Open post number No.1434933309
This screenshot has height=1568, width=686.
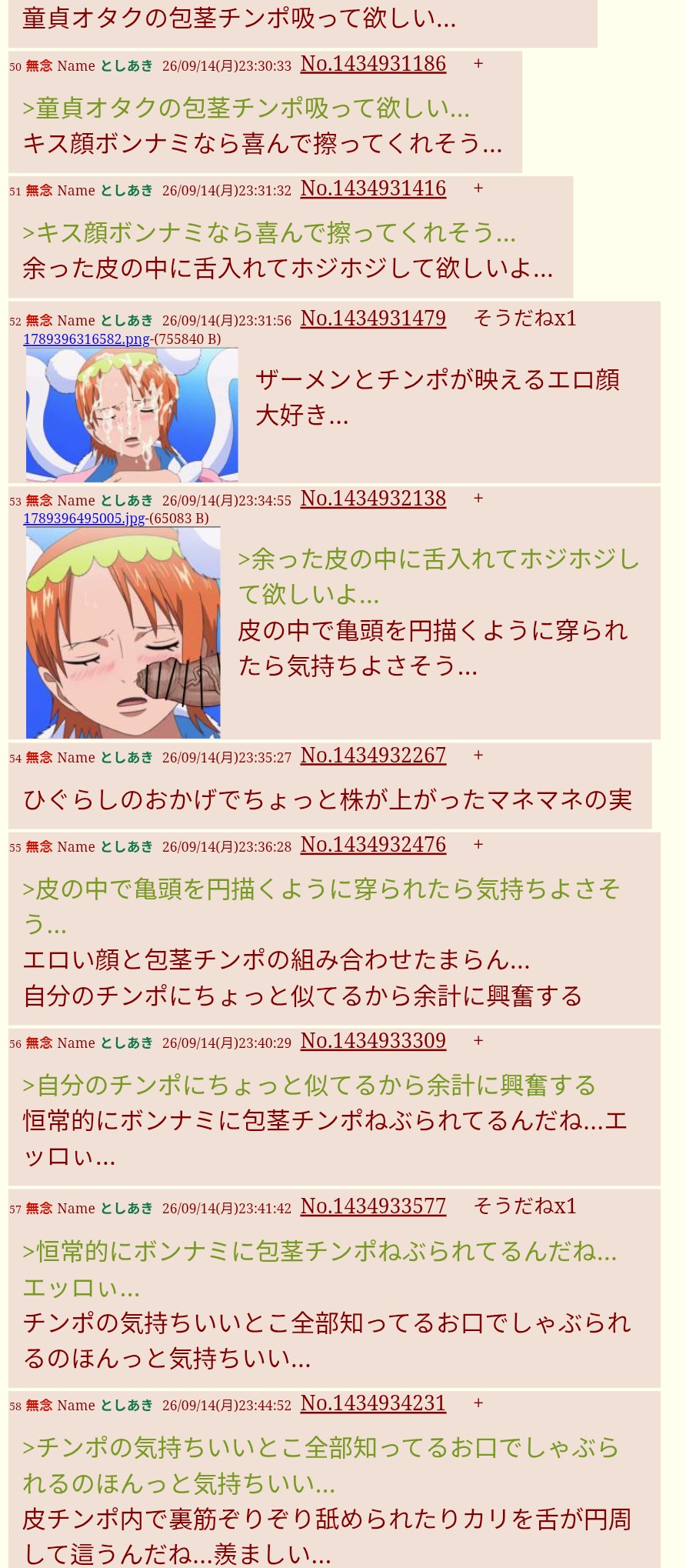(x=373, y=1041)
